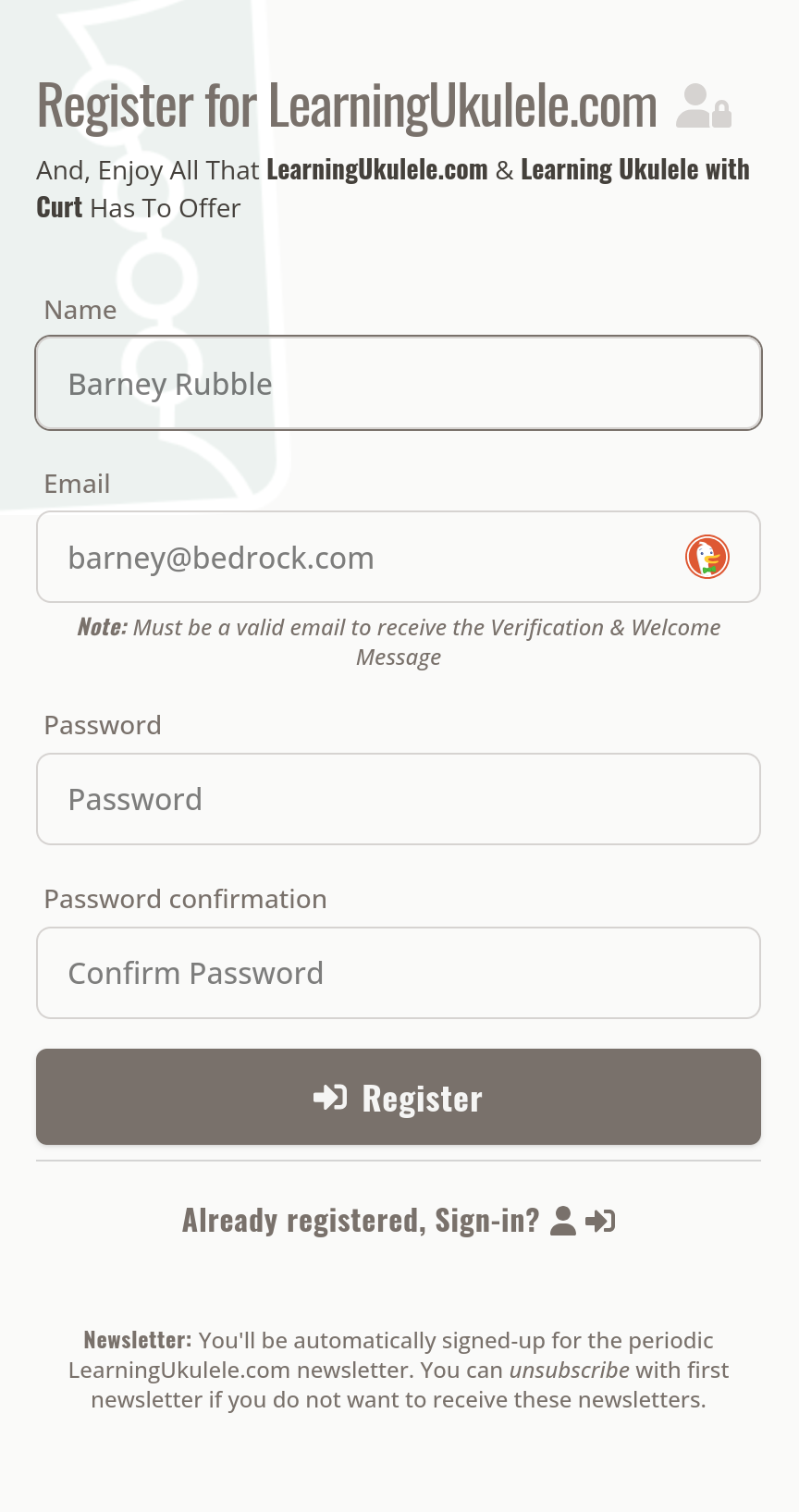Click the Note about valid email verification

(399, 641)
